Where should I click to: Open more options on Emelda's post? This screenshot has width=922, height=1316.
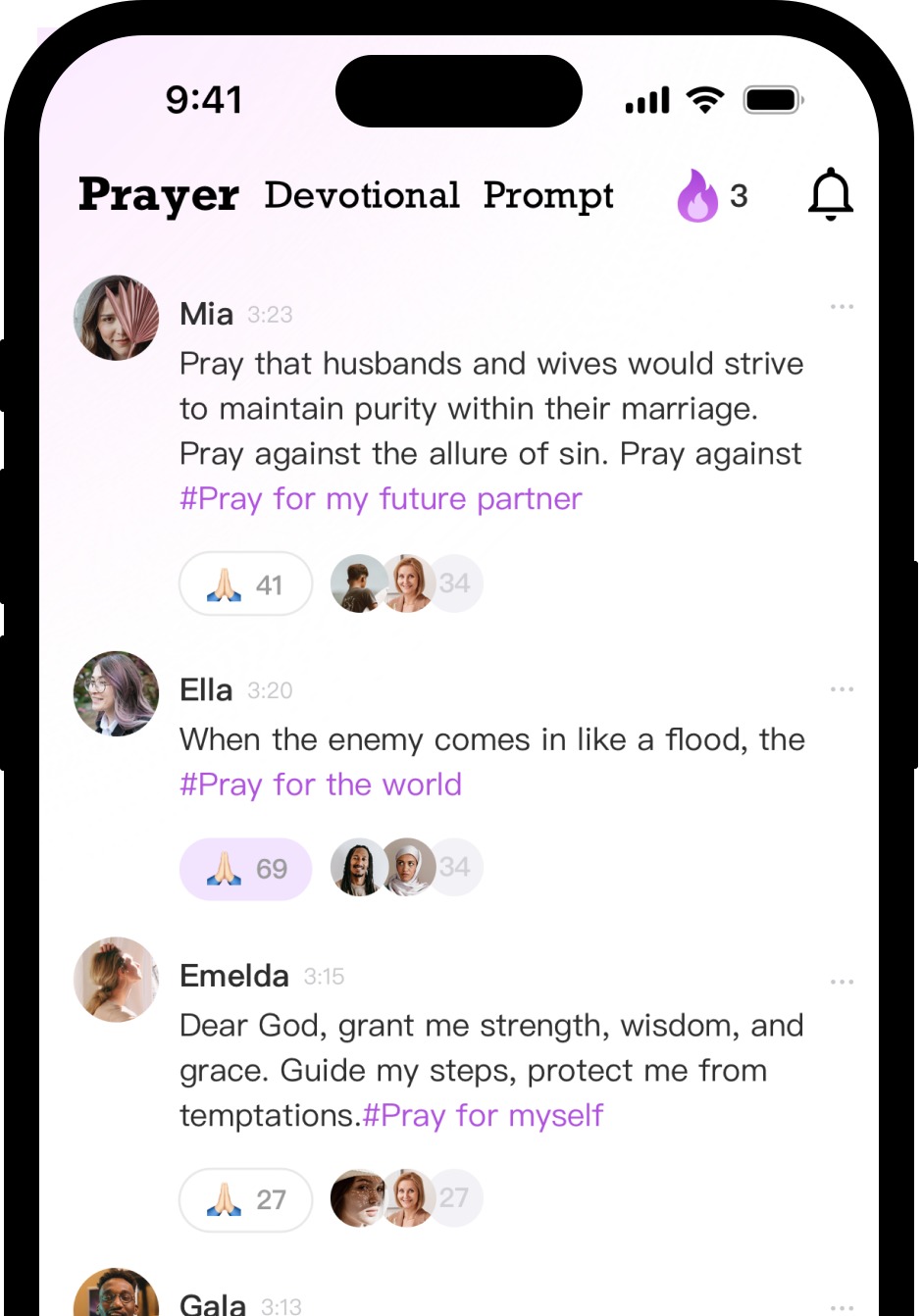(x=842, y=982)
